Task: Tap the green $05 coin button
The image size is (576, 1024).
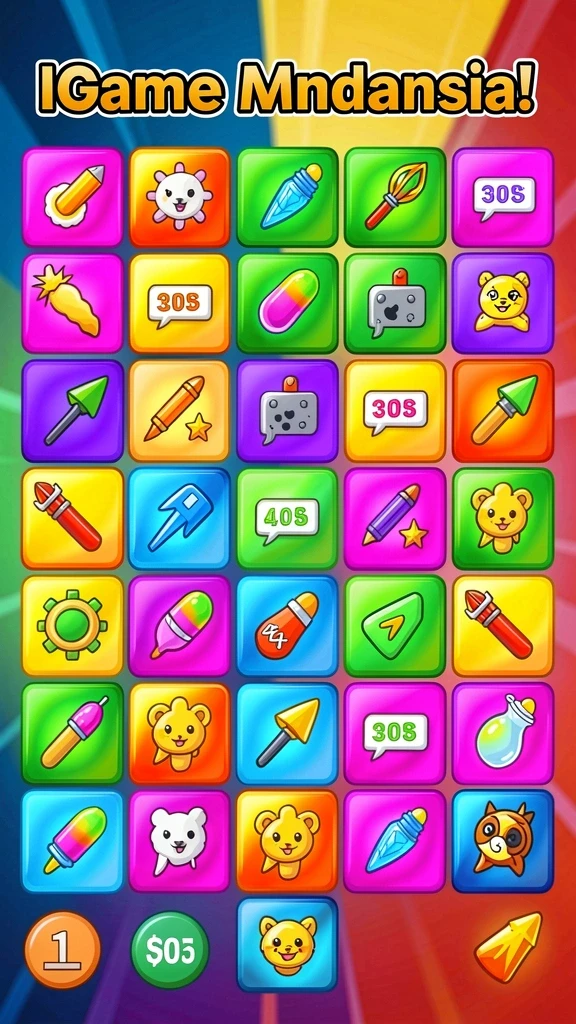Action: 170,950
